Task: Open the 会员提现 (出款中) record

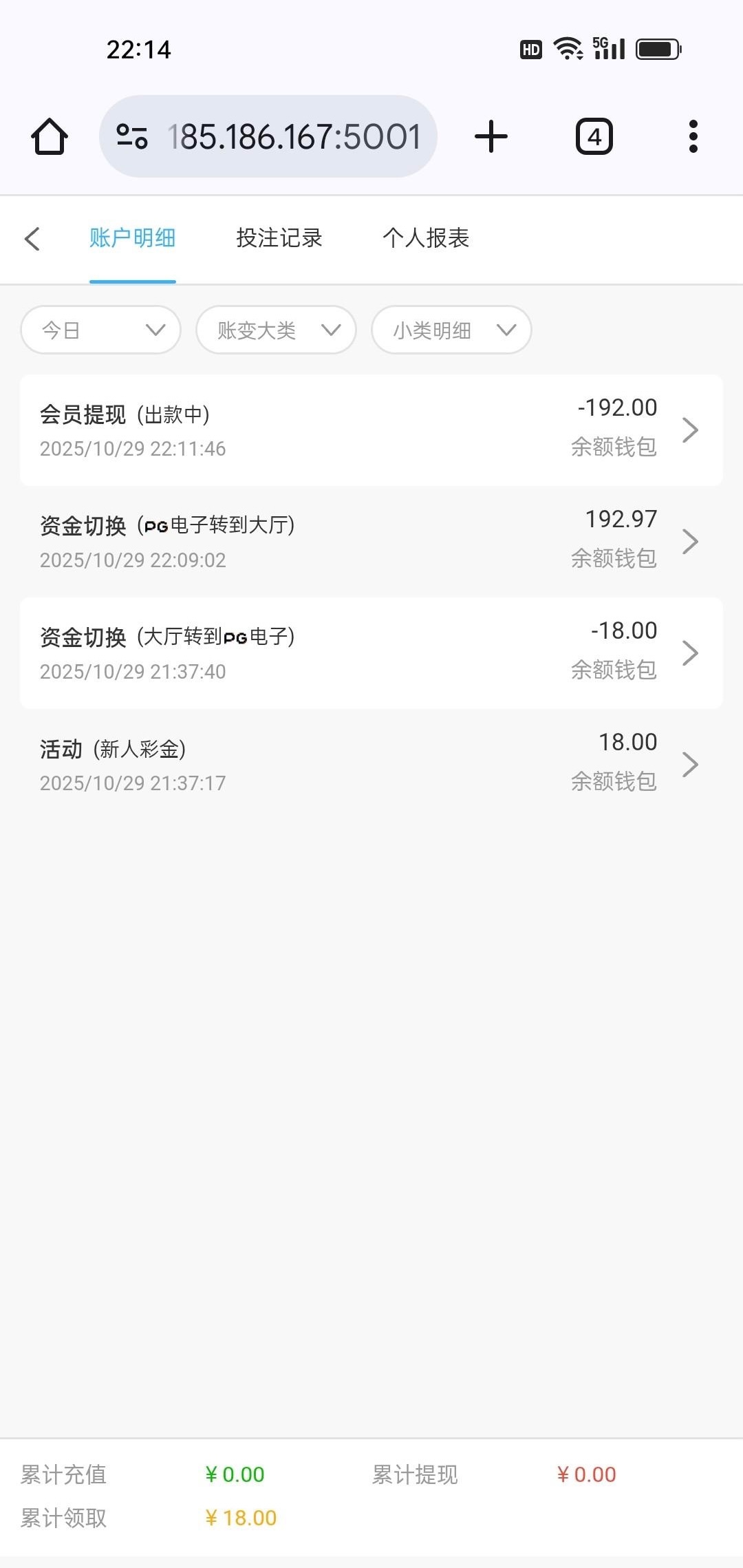Action: 371,430
